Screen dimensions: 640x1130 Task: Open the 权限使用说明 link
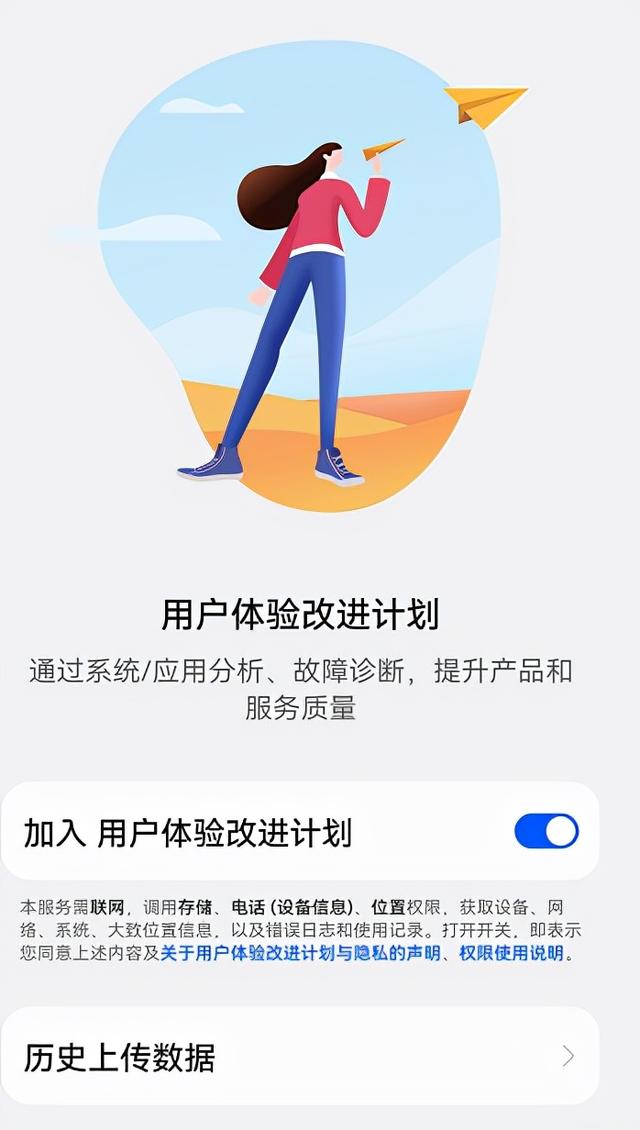[x=511, y=953]
